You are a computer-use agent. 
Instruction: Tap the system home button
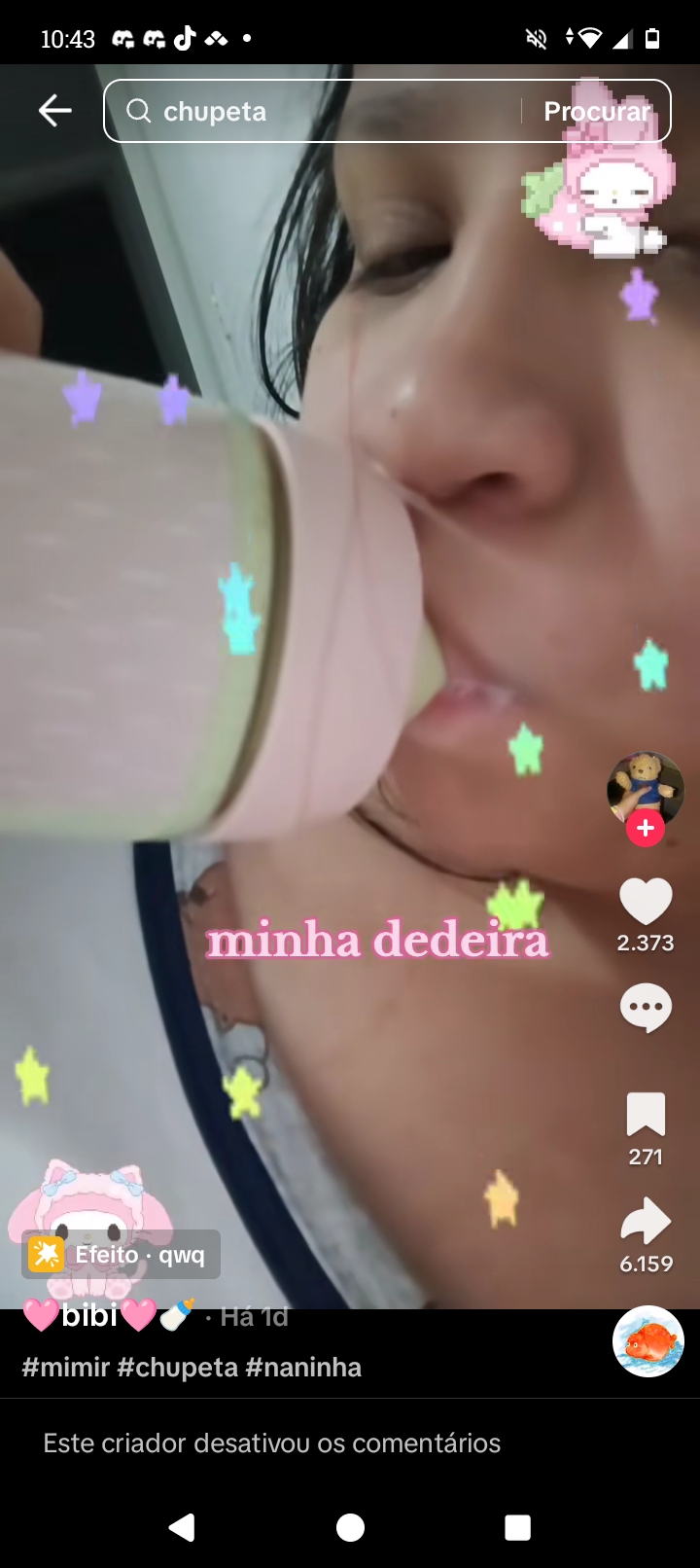[350, 1528]
